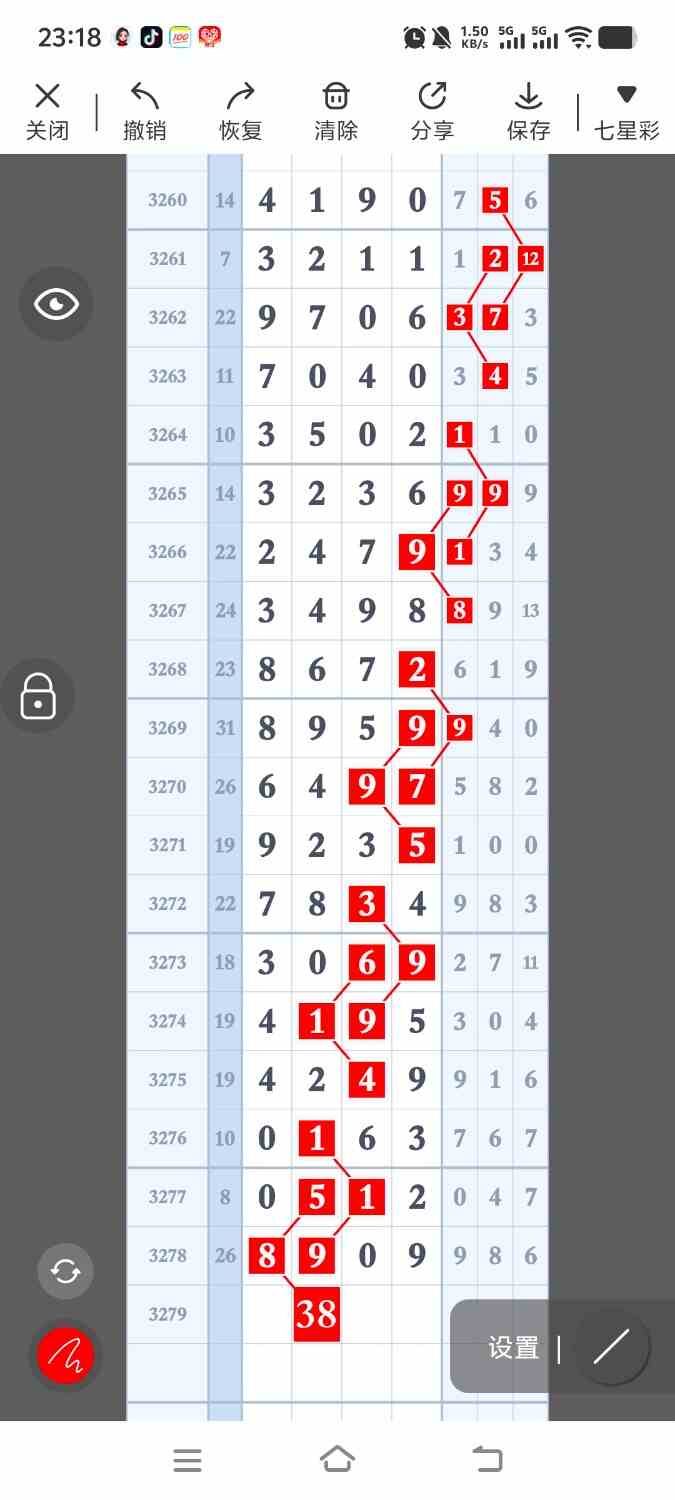
Task: Undo the last drawing action
Action: 144,110
